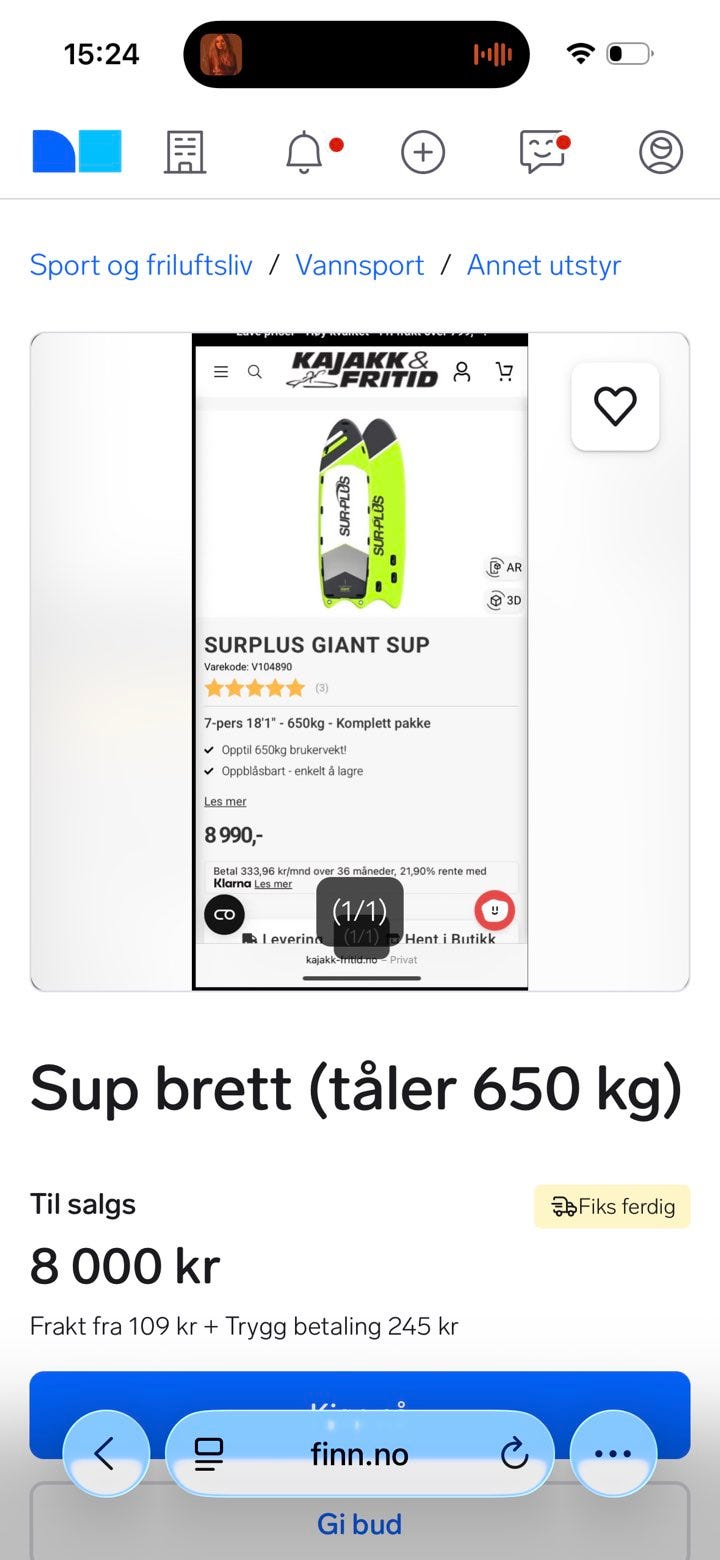Viewport: 720px width, 1560px height.
Task: Reload the finn.no page
Action: (514, 1453)
